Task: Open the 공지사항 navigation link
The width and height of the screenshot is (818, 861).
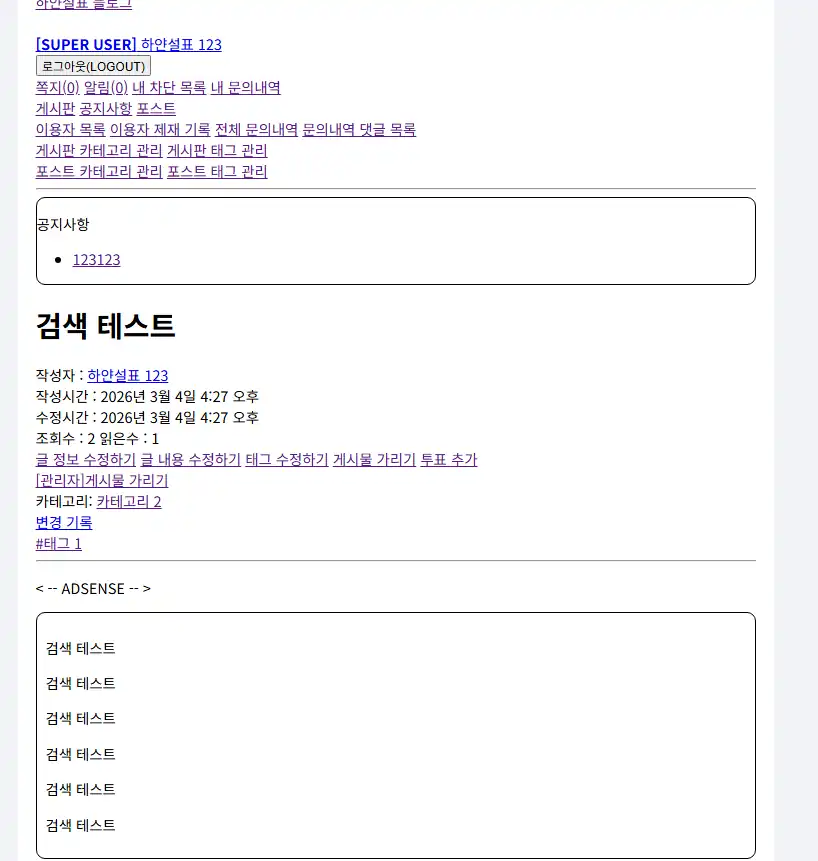Action: tap(105, 108)
